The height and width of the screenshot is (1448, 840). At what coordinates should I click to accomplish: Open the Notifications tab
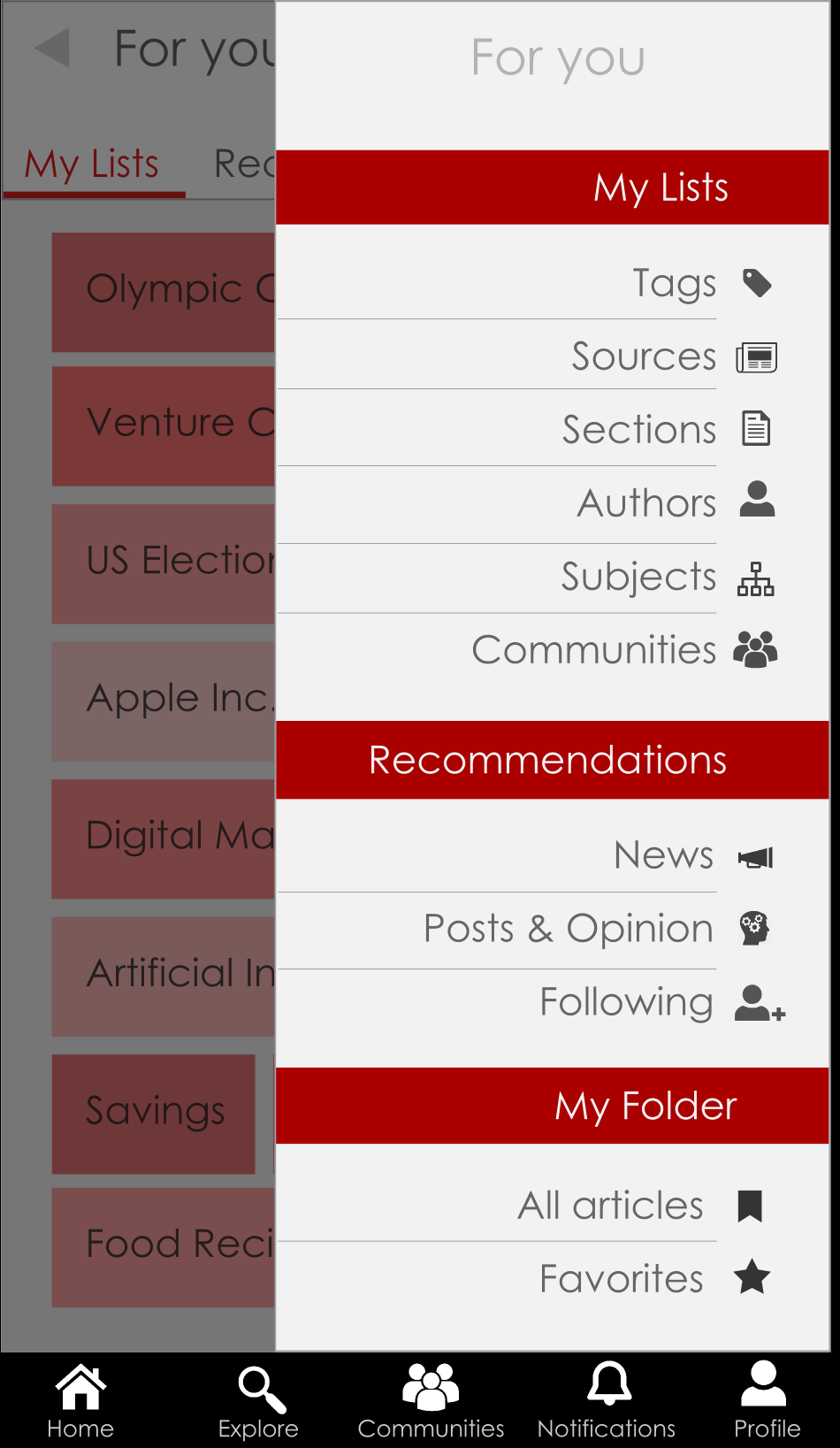607,1400
